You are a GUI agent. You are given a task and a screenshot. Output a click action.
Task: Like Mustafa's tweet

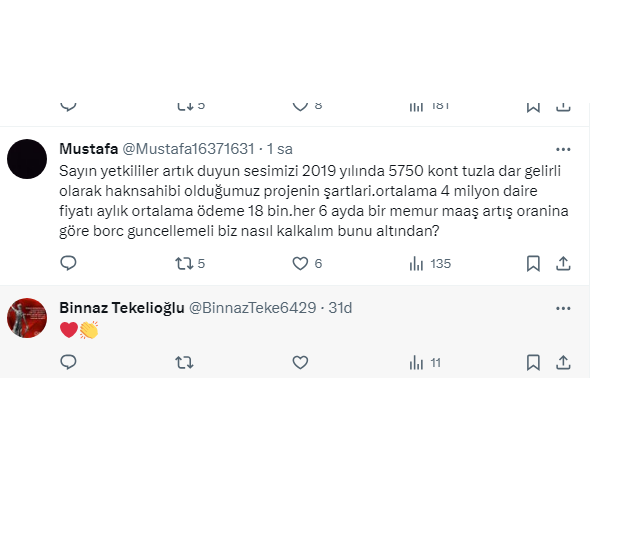(x=300, y=264)
